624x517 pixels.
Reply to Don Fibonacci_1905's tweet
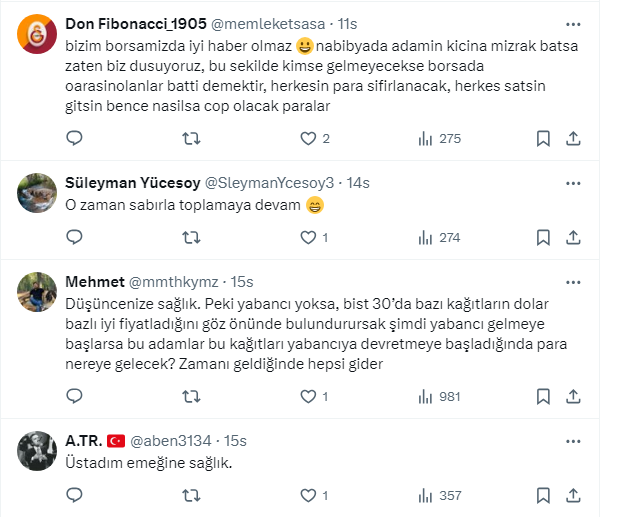click(73, 139)
